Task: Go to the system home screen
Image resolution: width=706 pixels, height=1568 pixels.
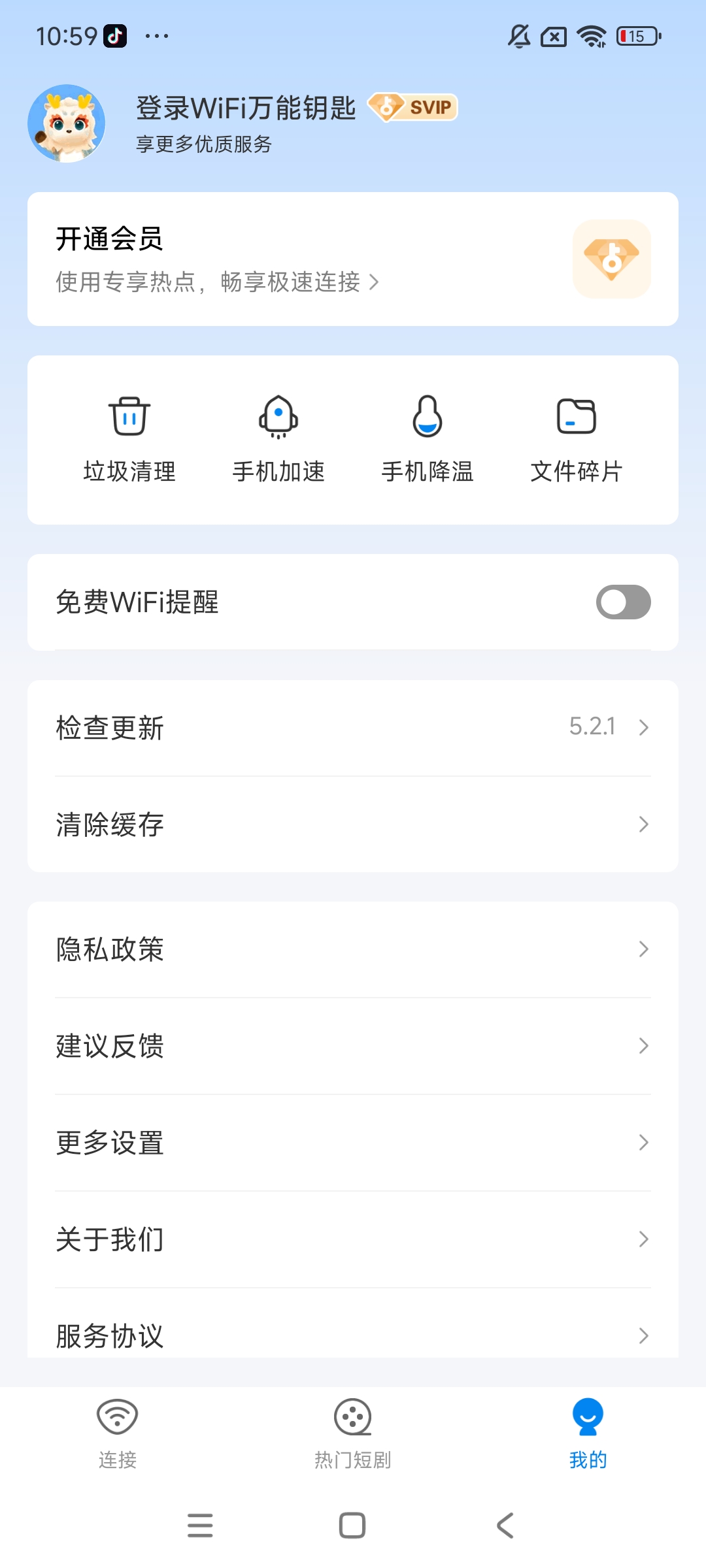Action: (352, 1526)
